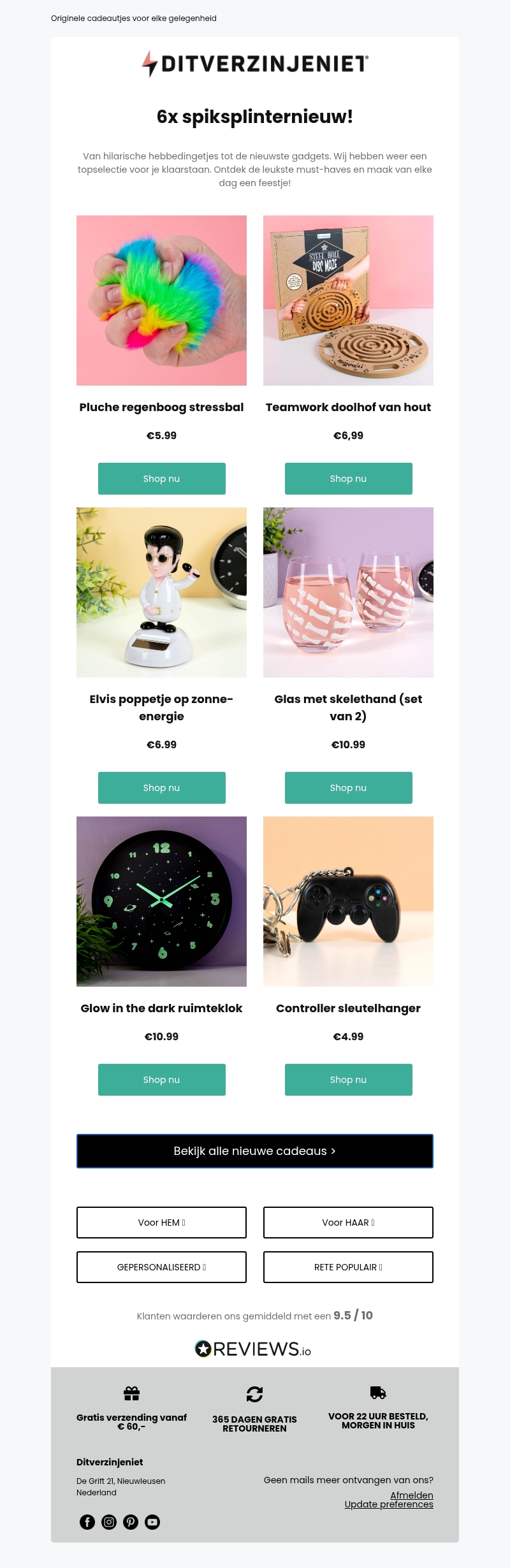Open the RETE POPULAIR category
This screenshot has height=1568, width=510.
point(348,1267)
